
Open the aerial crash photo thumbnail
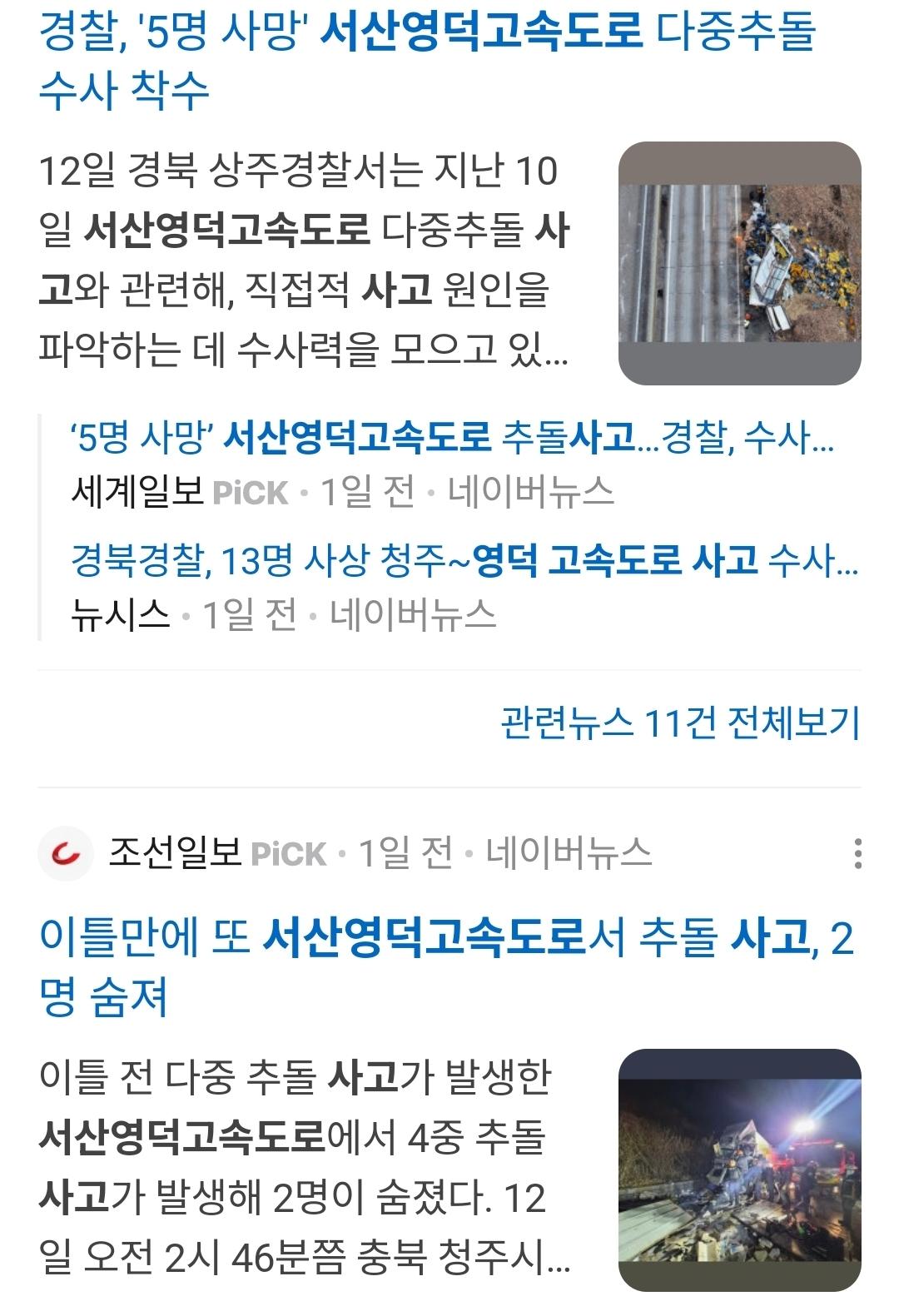pos(739,263)
